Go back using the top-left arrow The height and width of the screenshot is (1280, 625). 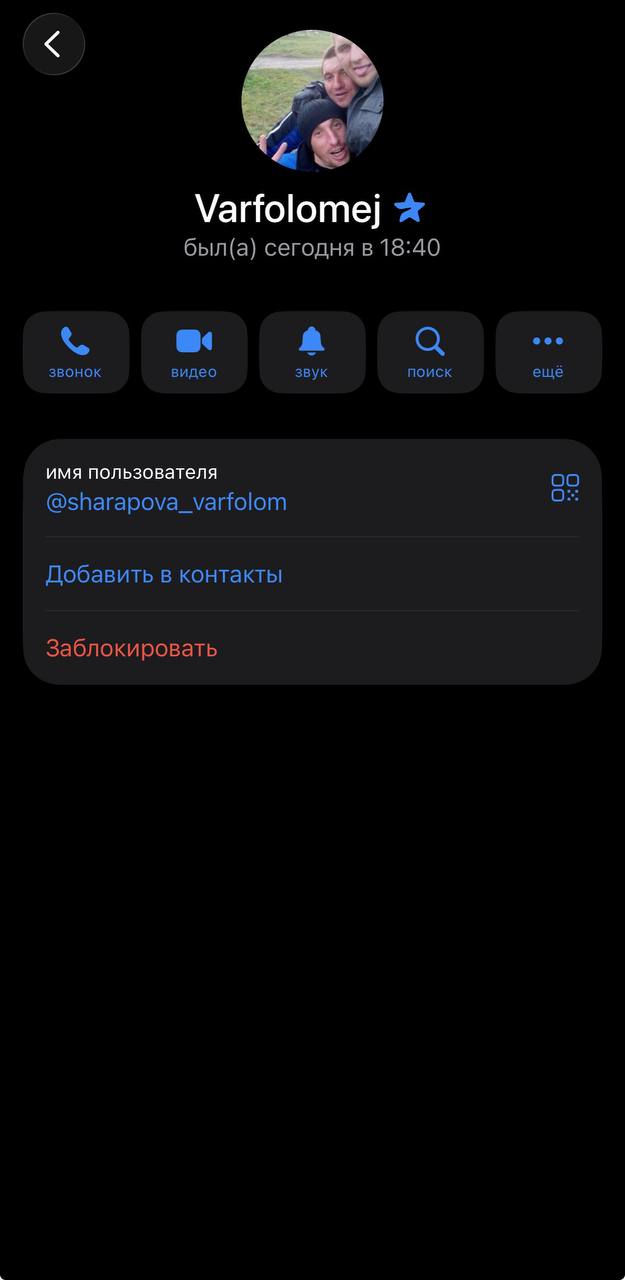54,44
